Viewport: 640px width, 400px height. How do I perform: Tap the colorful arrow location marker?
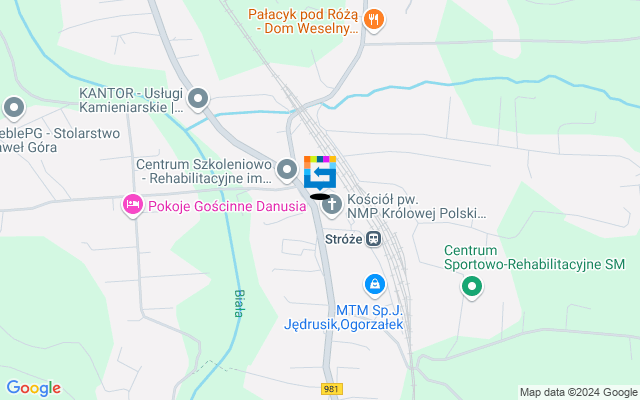coord(320,173)
